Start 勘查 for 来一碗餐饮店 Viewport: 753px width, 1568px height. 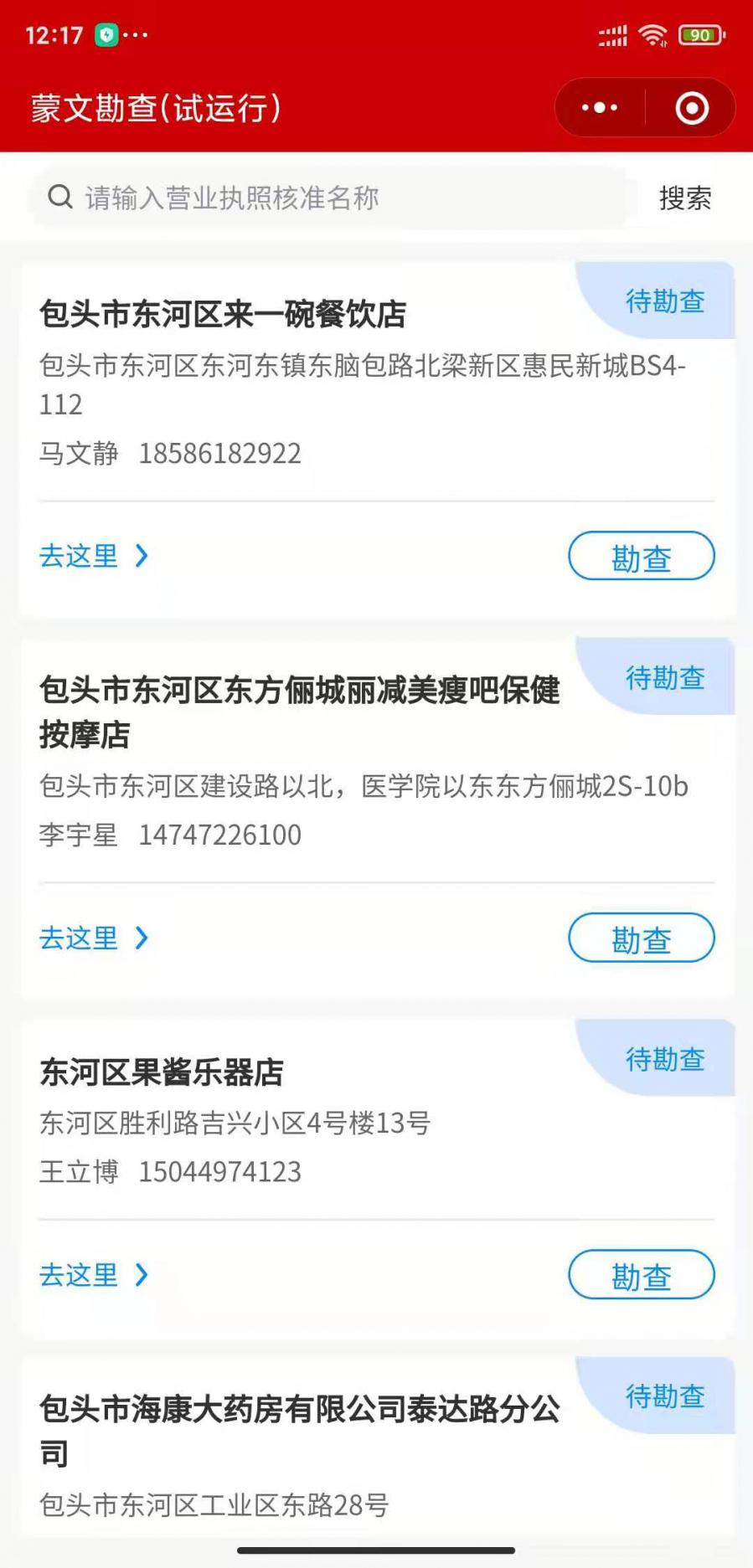pyautogui.click(x=641, y=557)
